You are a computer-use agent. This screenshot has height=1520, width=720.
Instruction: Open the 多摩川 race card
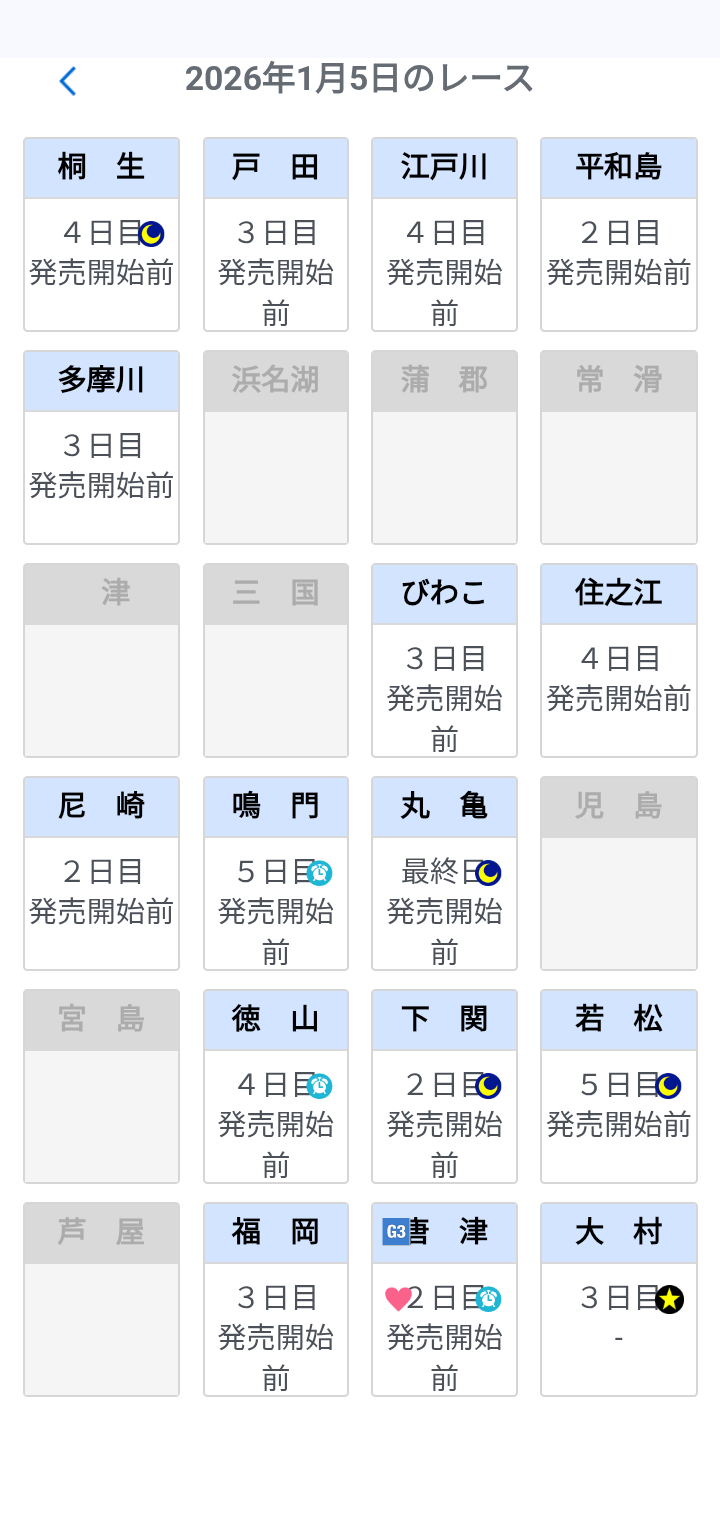pos(101,448)
